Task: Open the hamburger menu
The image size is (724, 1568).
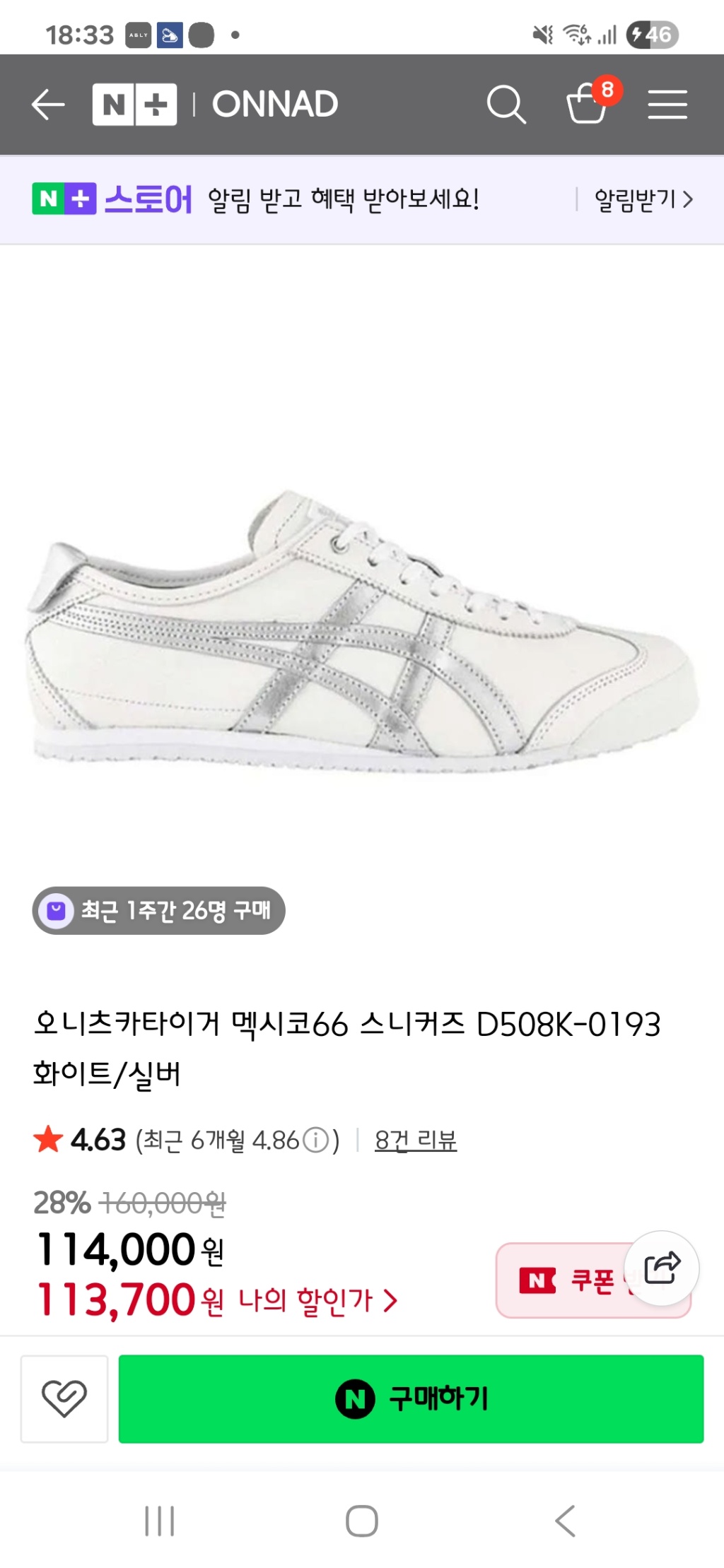Action: [x=667, y=105]
